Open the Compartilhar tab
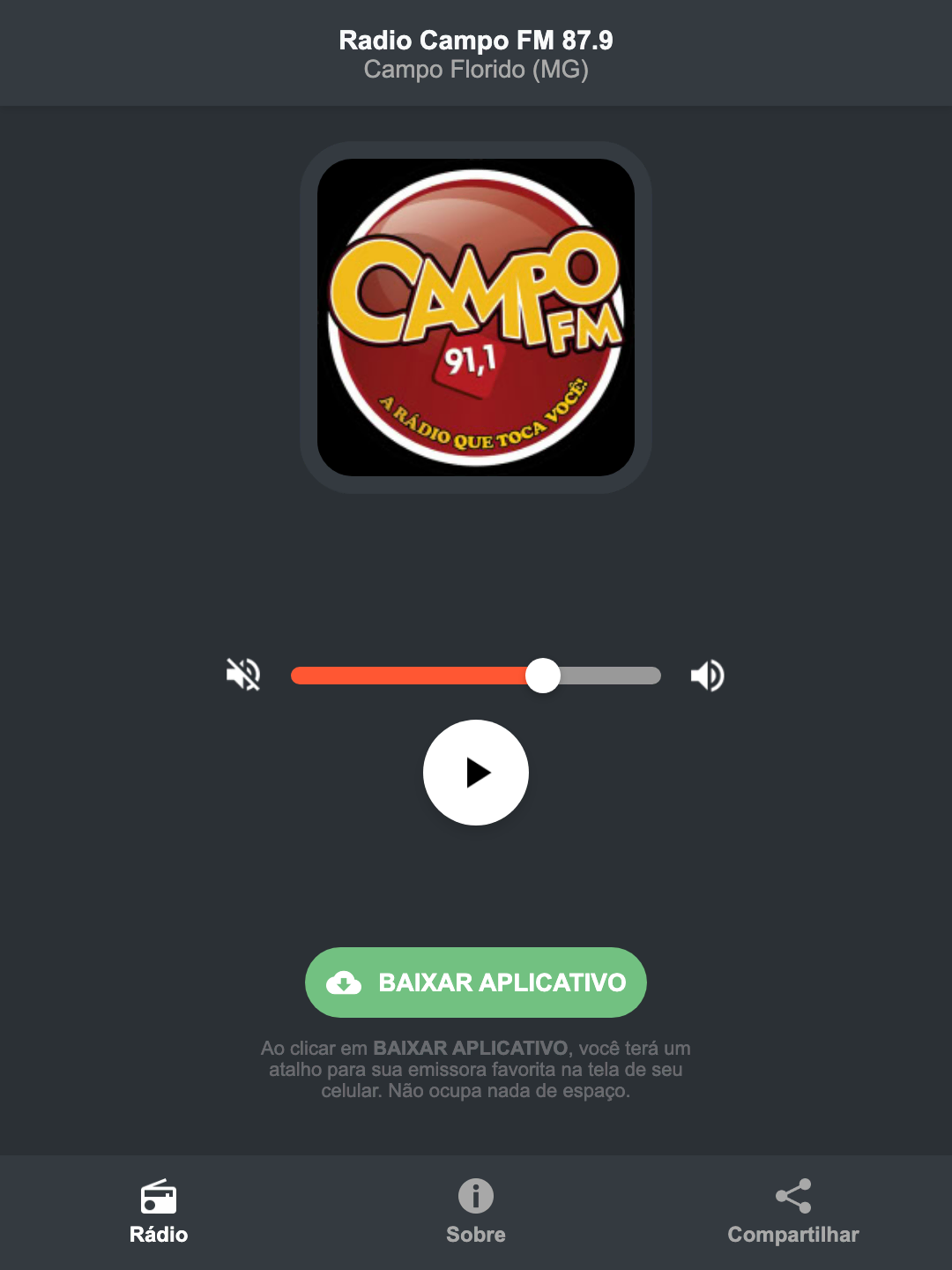 coord(793,1213)
